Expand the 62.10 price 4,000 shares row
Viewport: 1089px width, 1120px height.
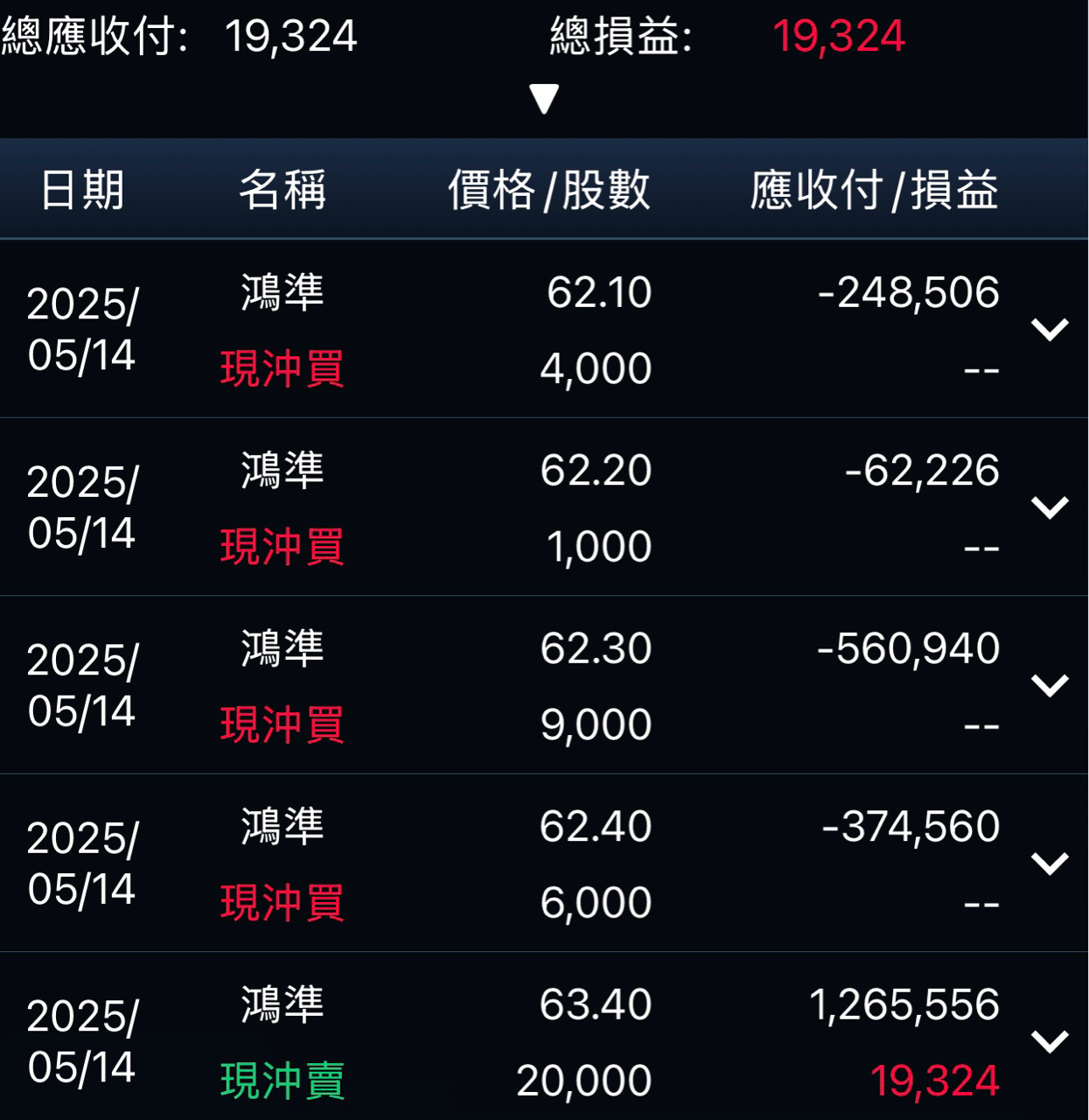click(x=1050, y=330)
